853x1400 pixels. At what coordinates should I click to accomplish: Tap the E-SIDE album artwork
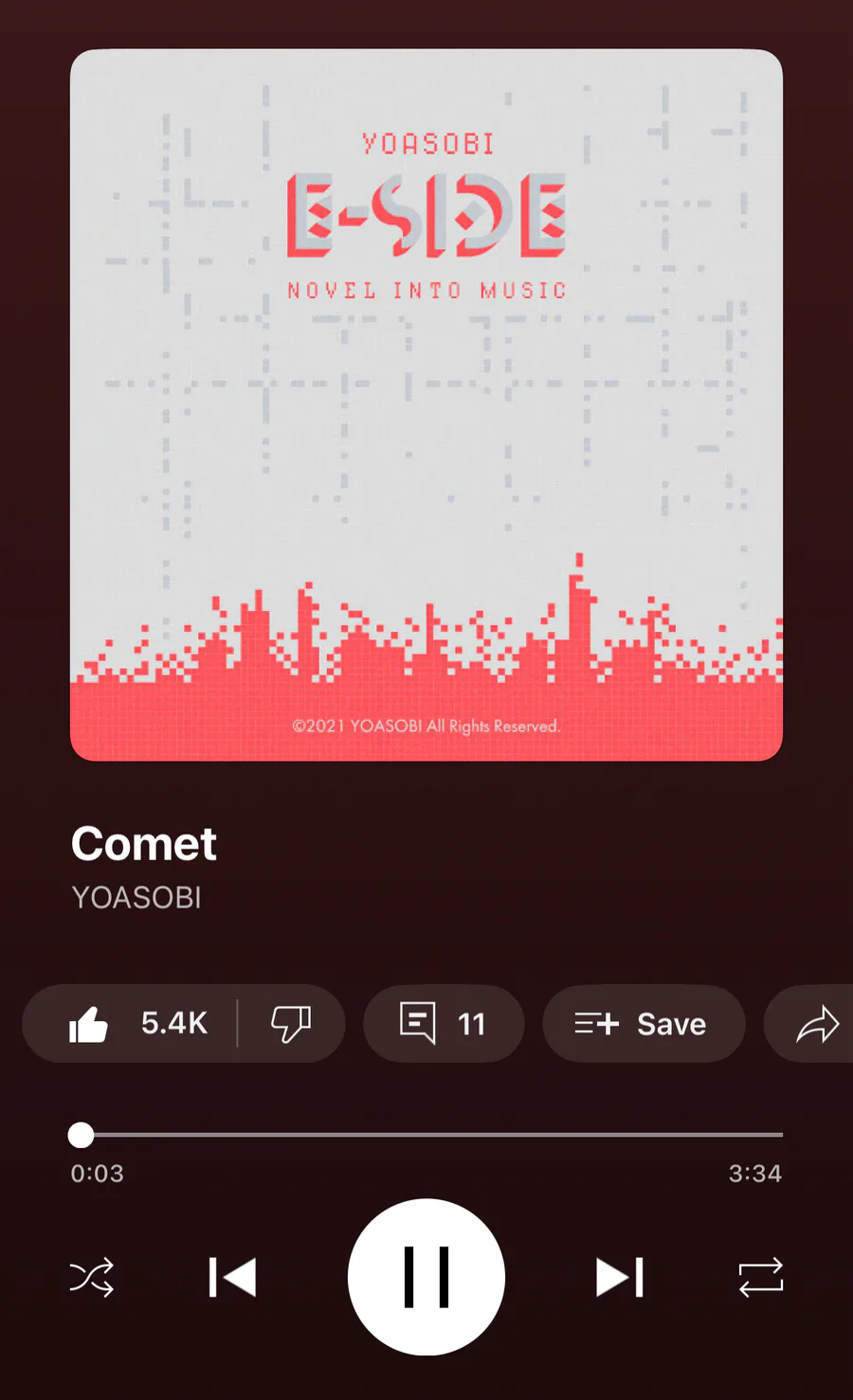[426, 404]
